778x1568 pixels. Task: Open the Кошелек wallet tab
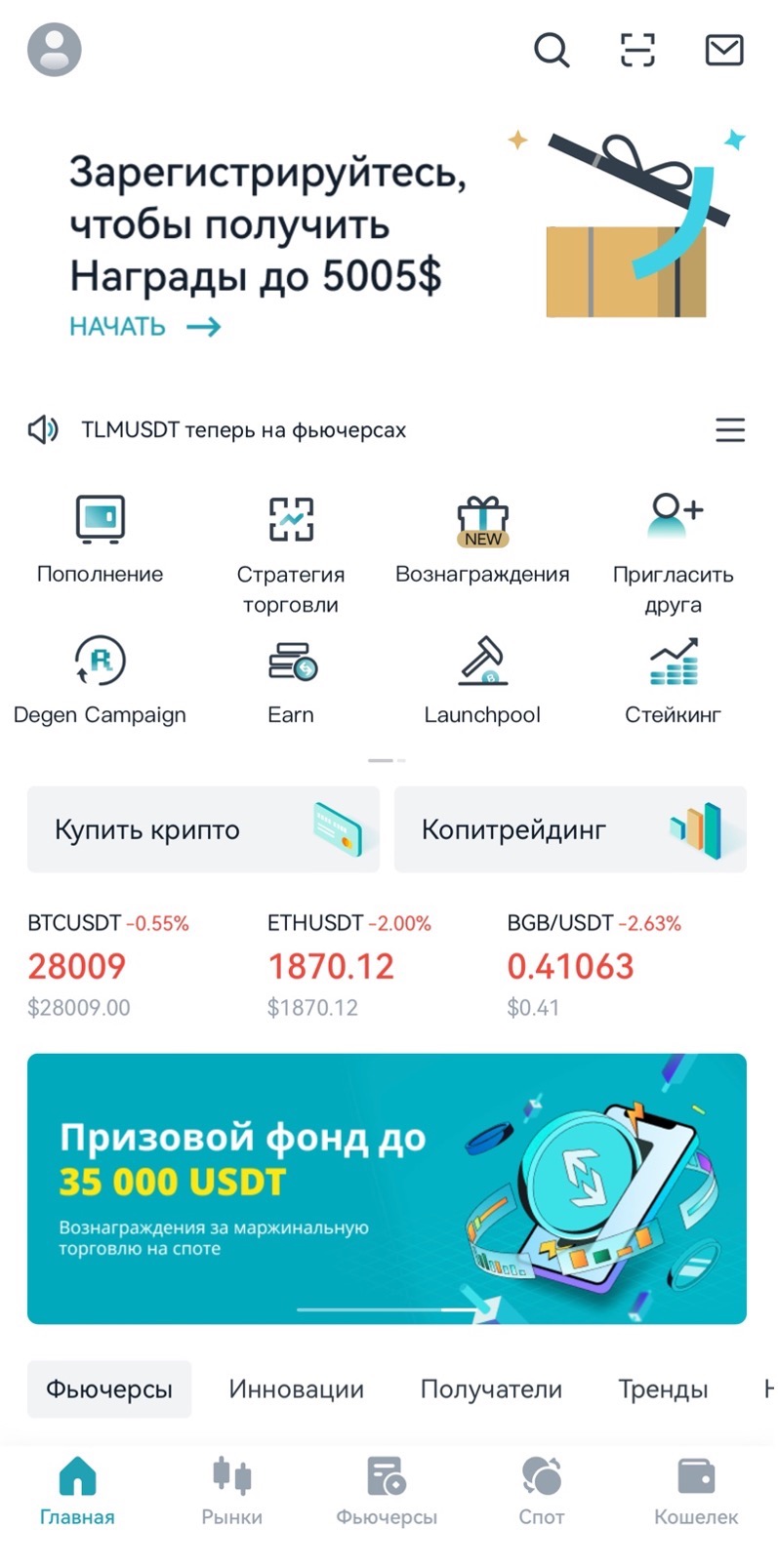(x=696, y=1492)
